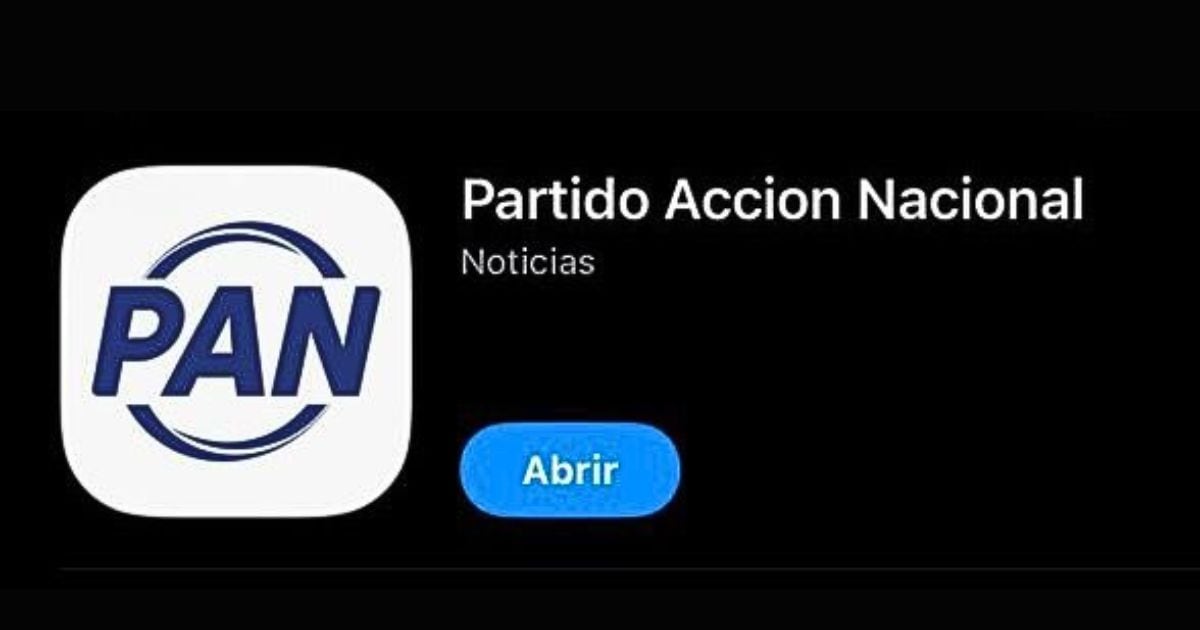The width and height of the screenshot is (1200, 630).
Task: Open the Partido Accion Nacional app with Abrir
Action: pos(569,470)
